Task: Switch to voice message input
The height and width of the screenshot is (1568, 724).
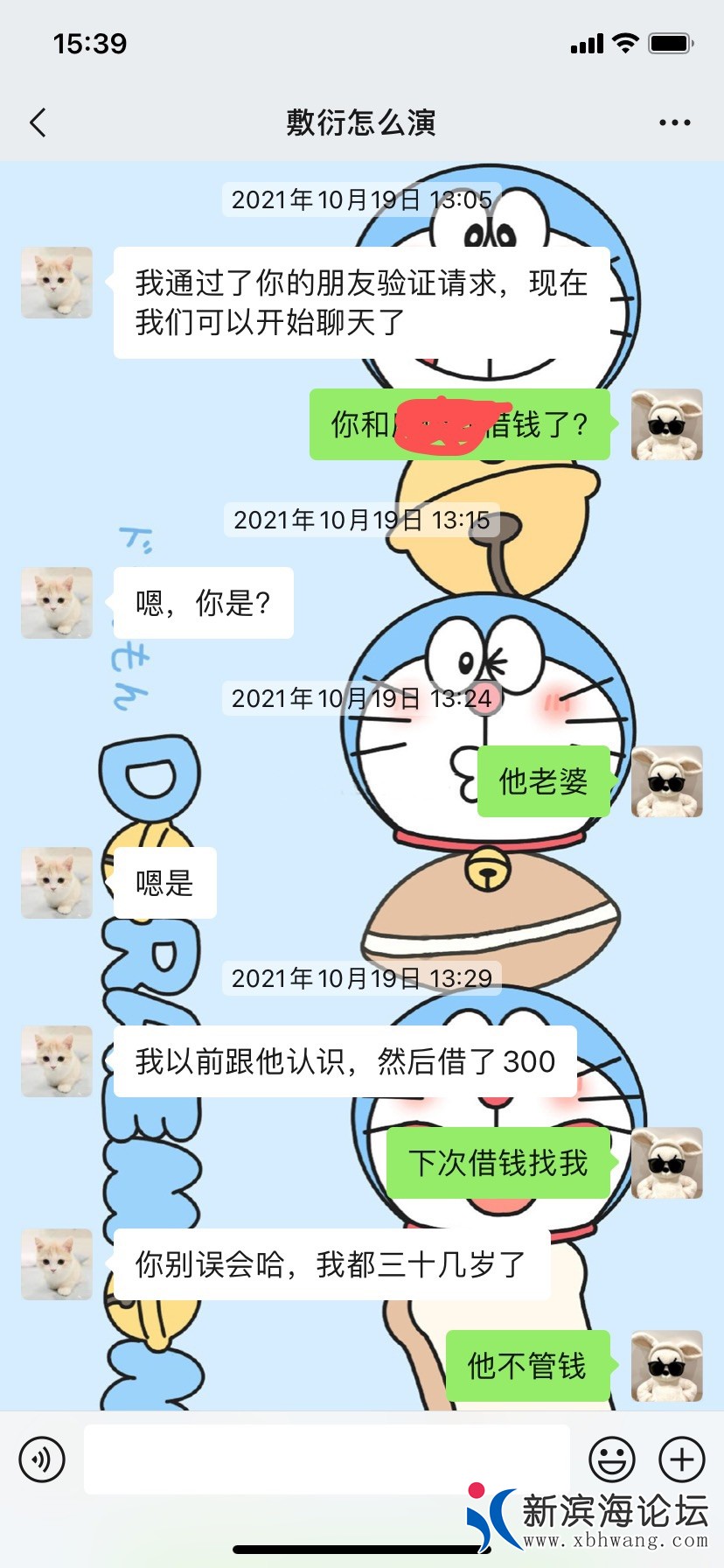Action: [42, 1459]
